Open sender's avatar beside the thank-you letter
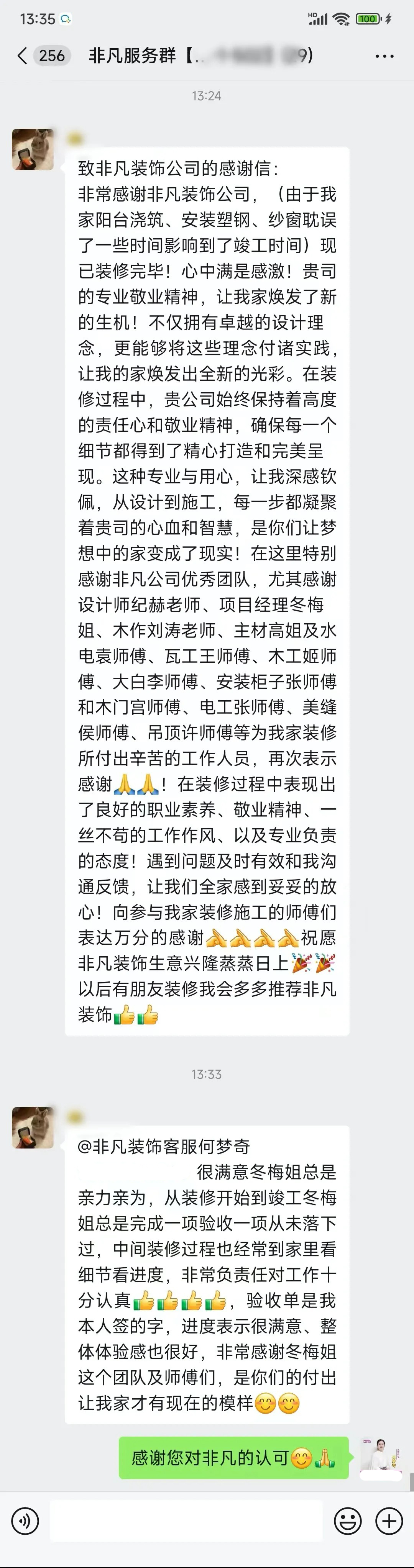The height and width of the screenshot is (1568, 414). pos(33,149)
